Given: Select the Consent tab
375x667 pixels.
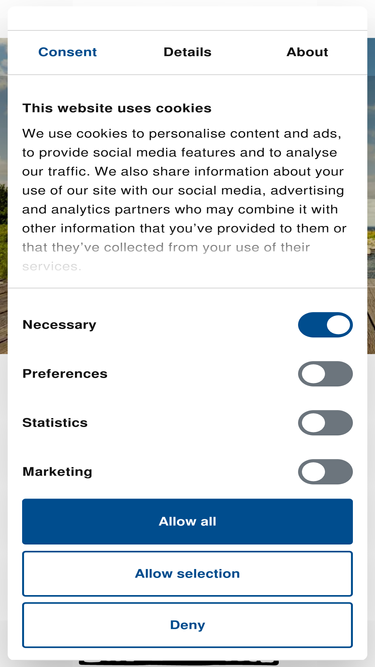Looking at the screenshot, I should (x=68, y=52).
